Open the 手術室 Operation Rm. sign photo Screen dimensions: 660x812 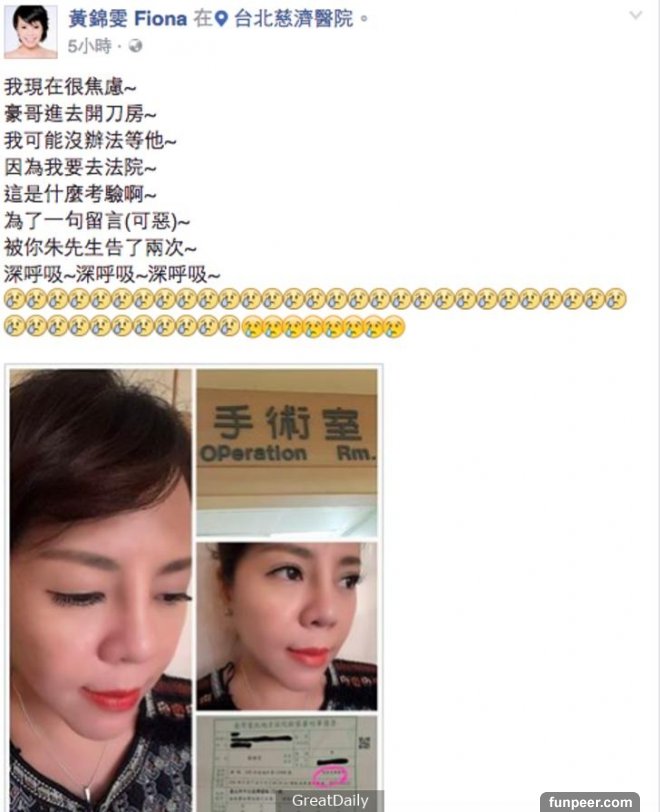[287, 452]
